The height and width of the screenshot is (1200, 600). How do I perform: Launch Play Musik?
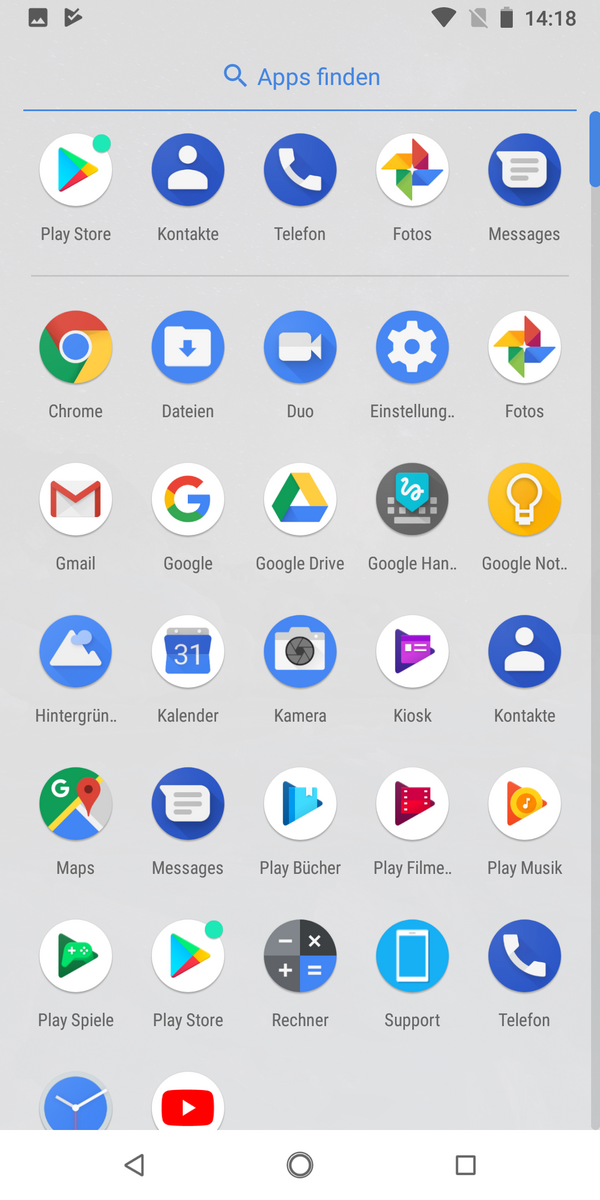tap(524, 804)
